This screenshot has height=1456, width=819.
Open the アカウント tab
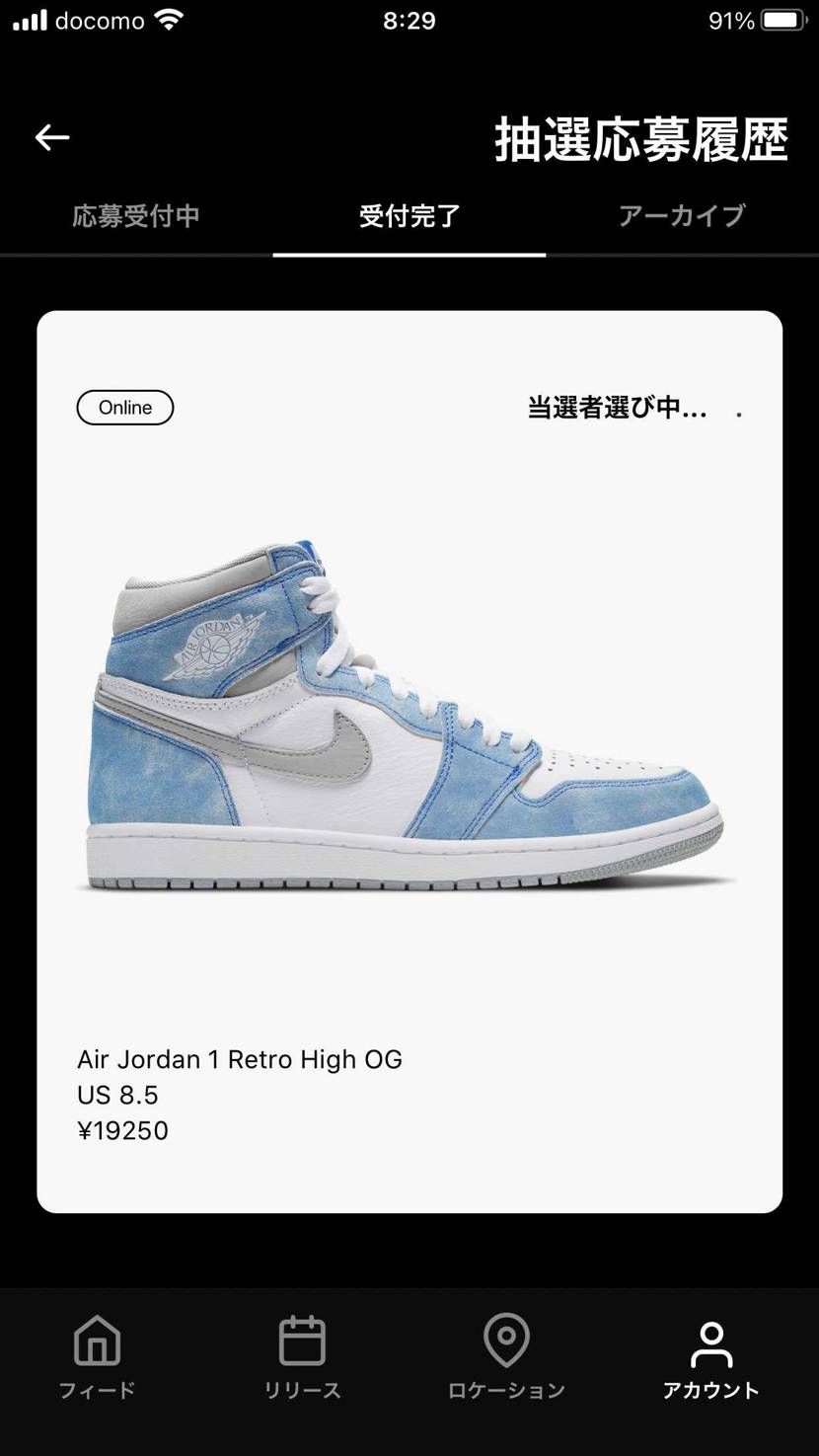(x=710, y=1357)
